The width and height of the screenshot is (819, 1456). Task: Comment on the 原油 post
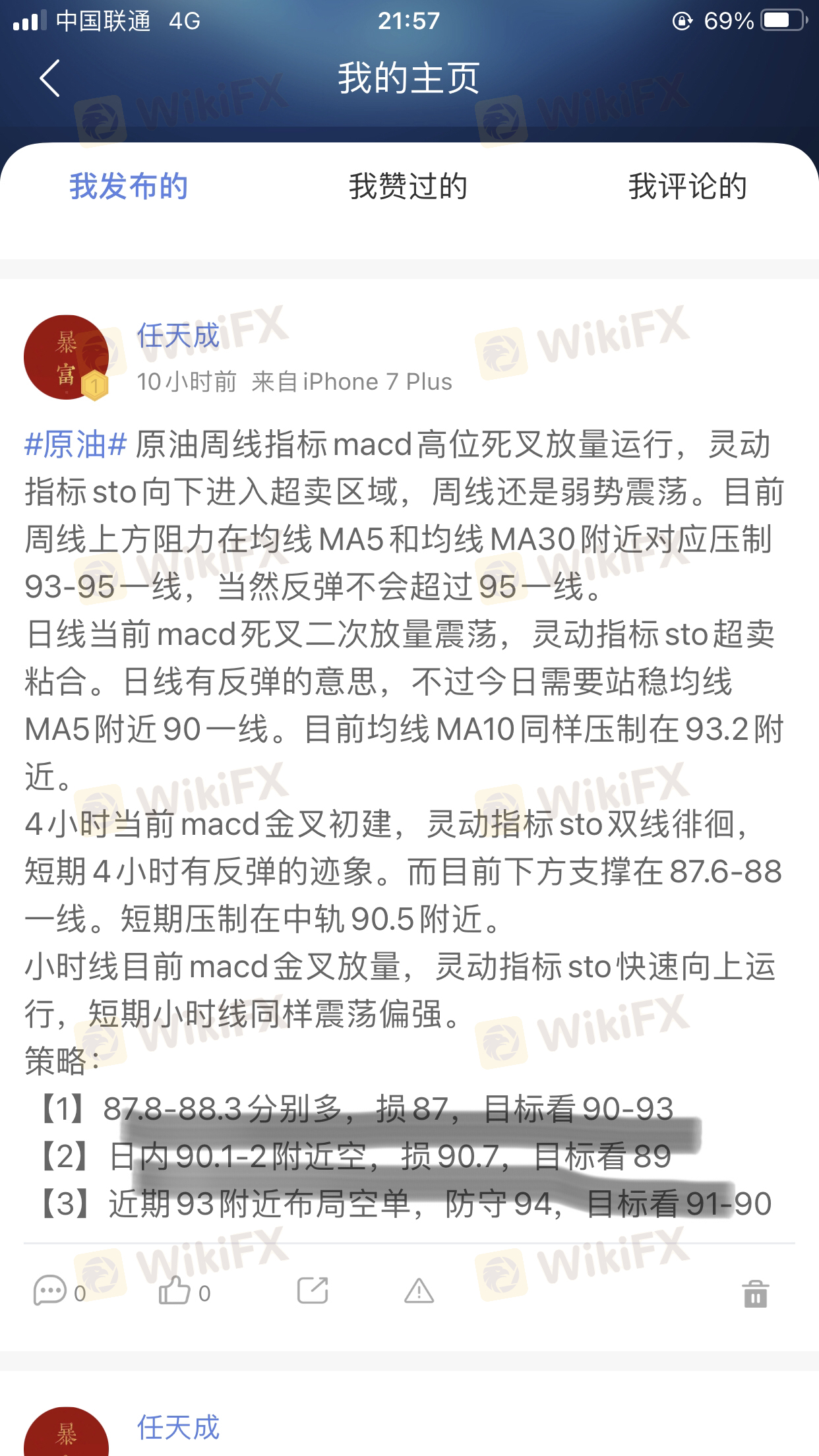click(x=51, y=1291)
